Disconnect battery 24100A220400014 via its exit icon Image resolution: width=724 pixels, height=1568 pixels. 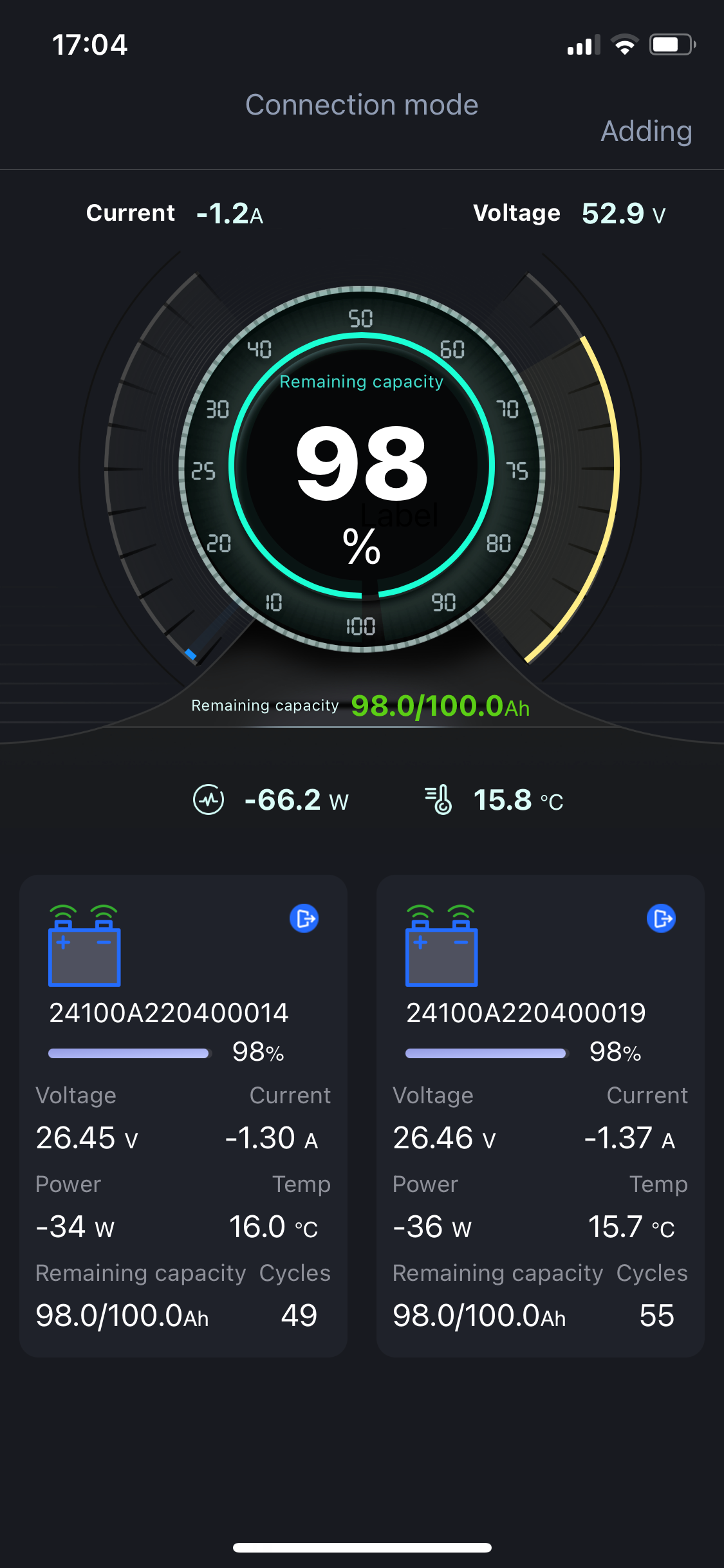pyautogui.click(x=304, y=918)
